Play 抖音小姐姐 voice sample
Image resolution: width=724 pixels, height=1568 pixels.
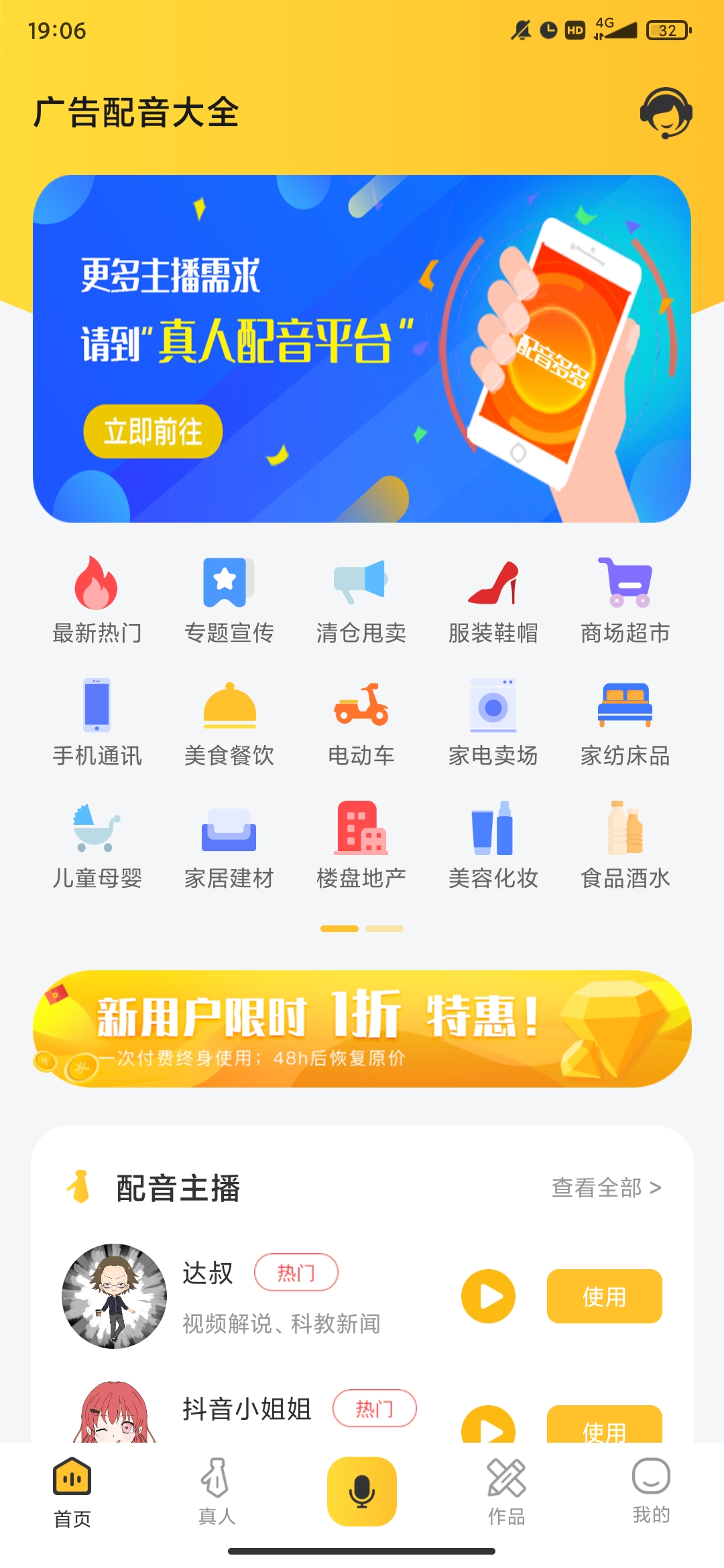(x=488, y=1426)
